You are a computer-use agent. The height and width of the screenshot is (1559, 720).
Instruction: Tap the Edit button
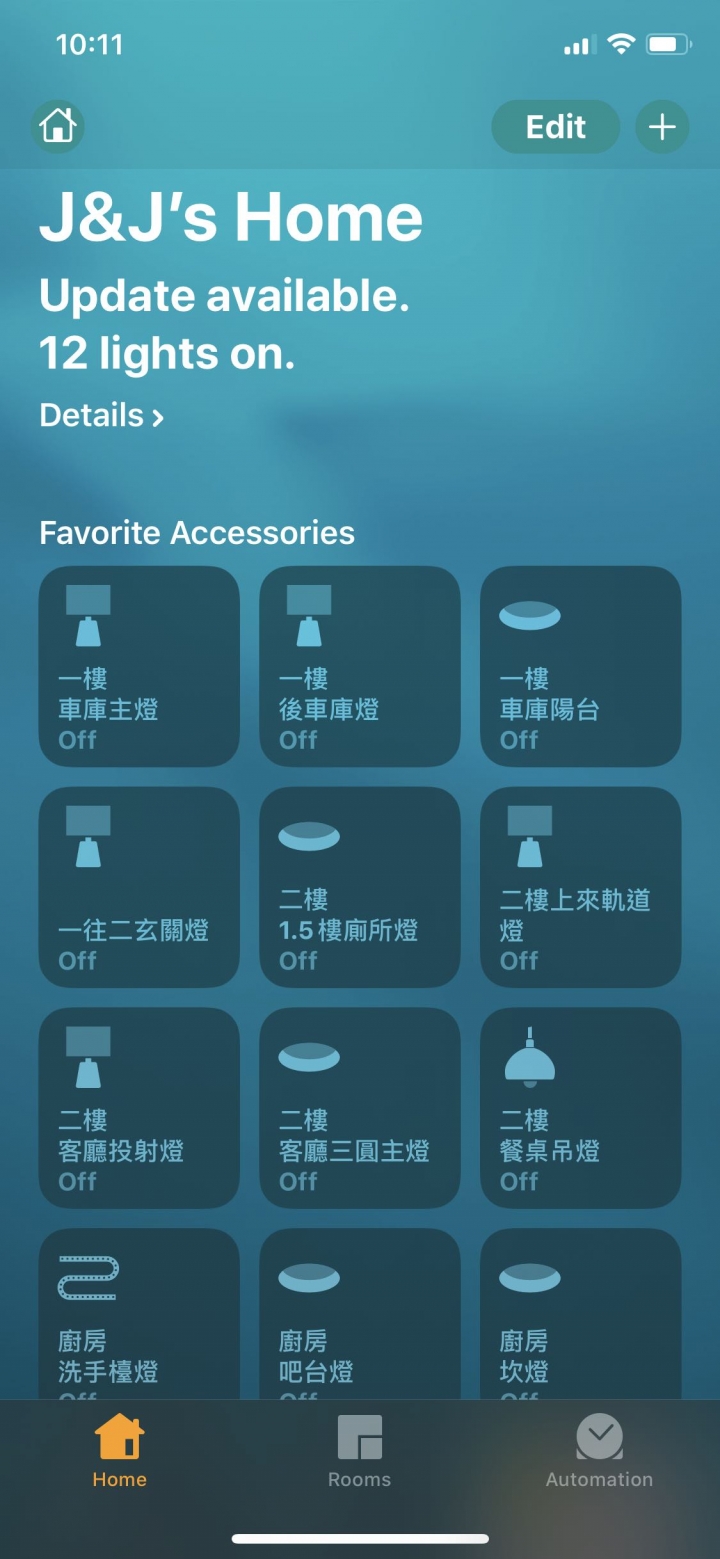(x=555, y=127)
